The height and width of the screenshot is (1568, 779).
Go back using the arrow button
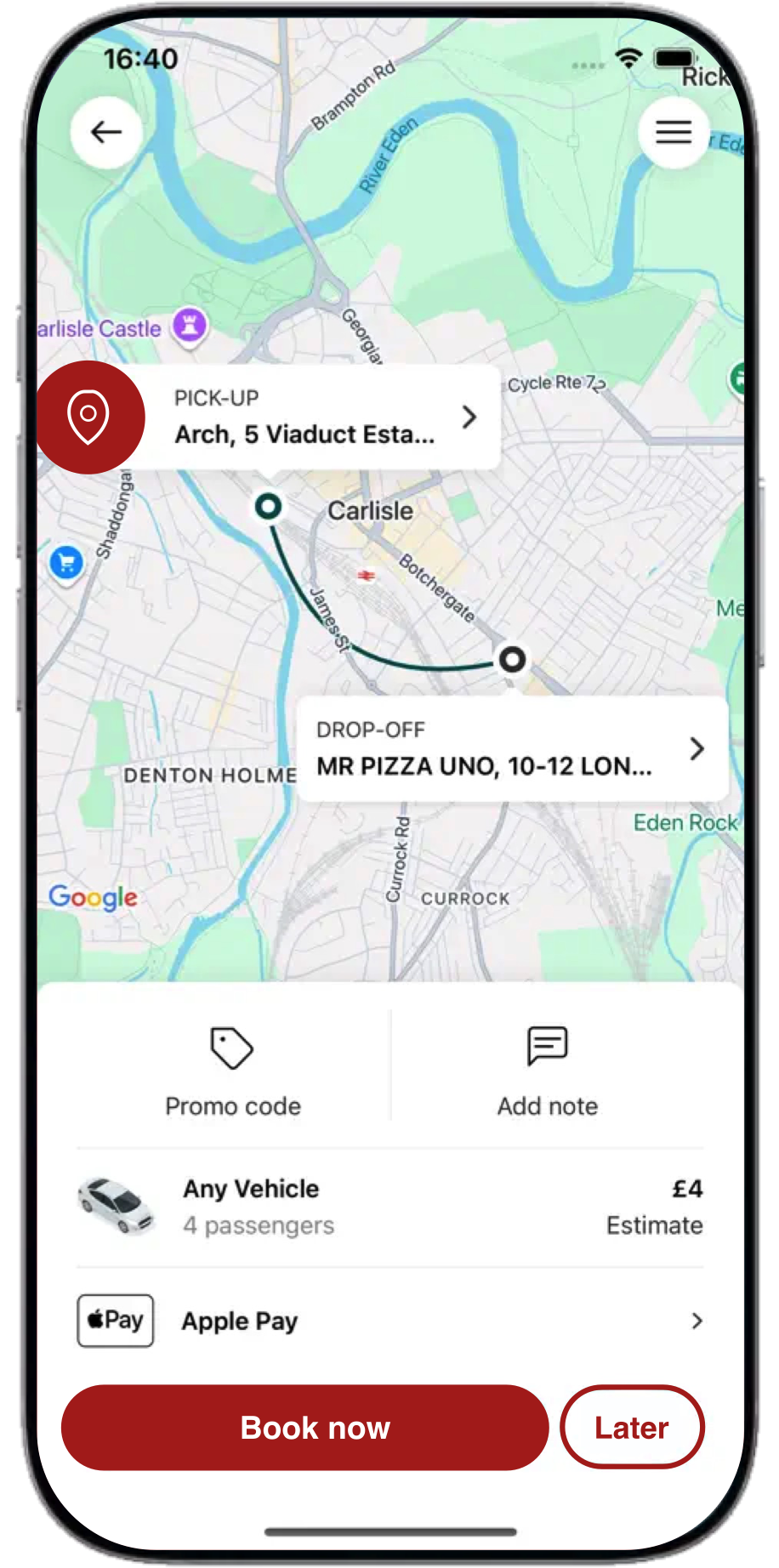coord(106,133)
